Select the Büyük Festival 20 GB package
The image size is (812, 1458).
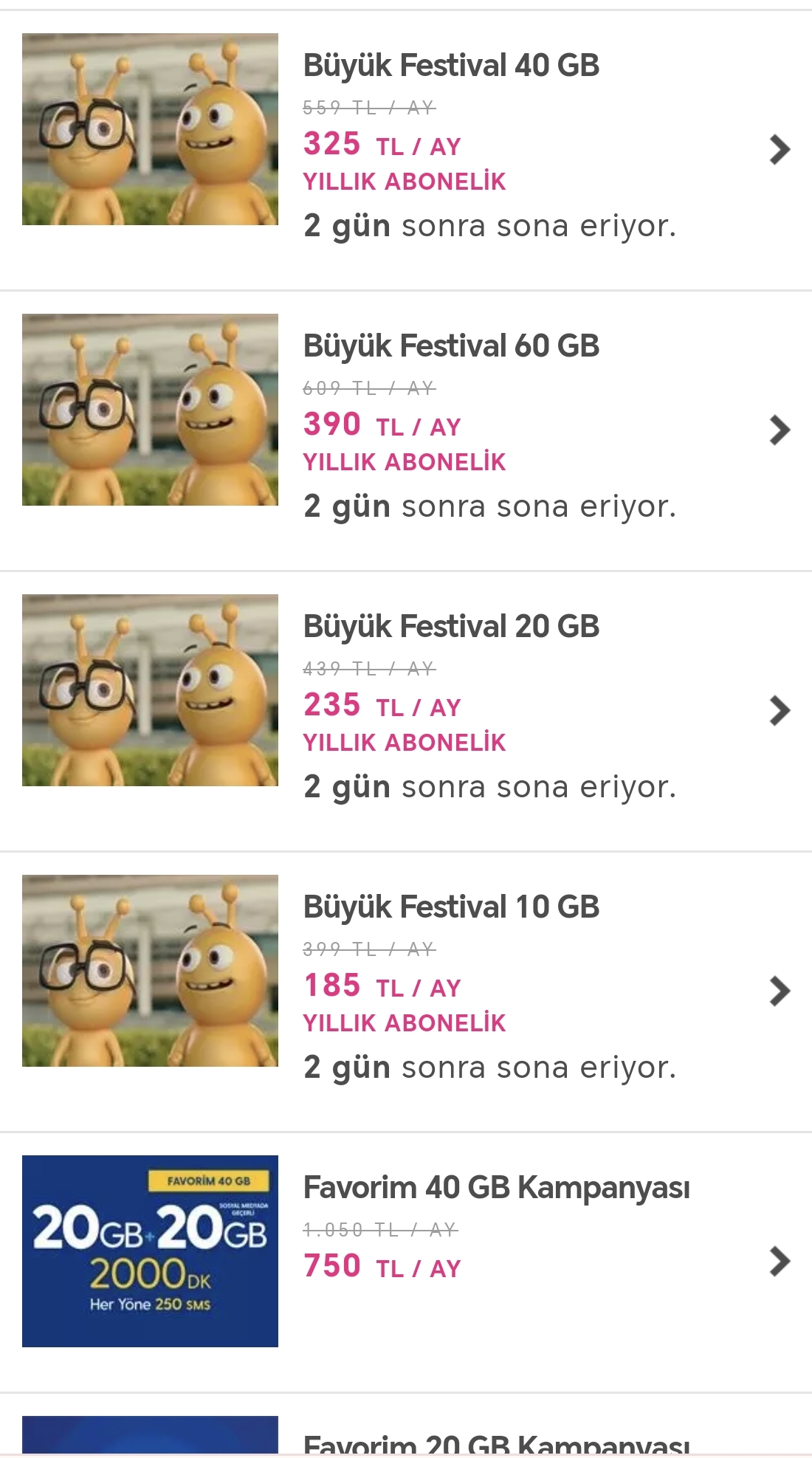pyautogui.click(x=406, y=711)
